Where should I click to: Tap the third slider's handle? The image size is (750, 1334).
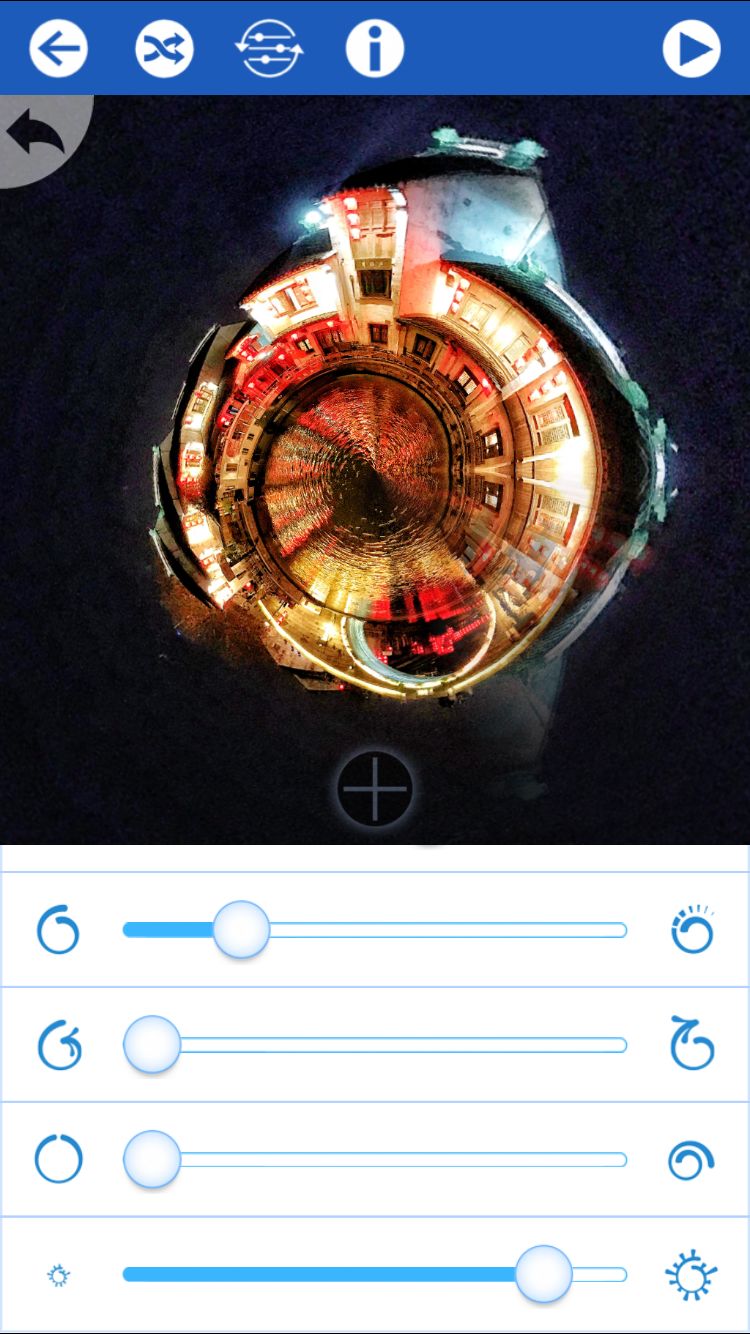152,1160
